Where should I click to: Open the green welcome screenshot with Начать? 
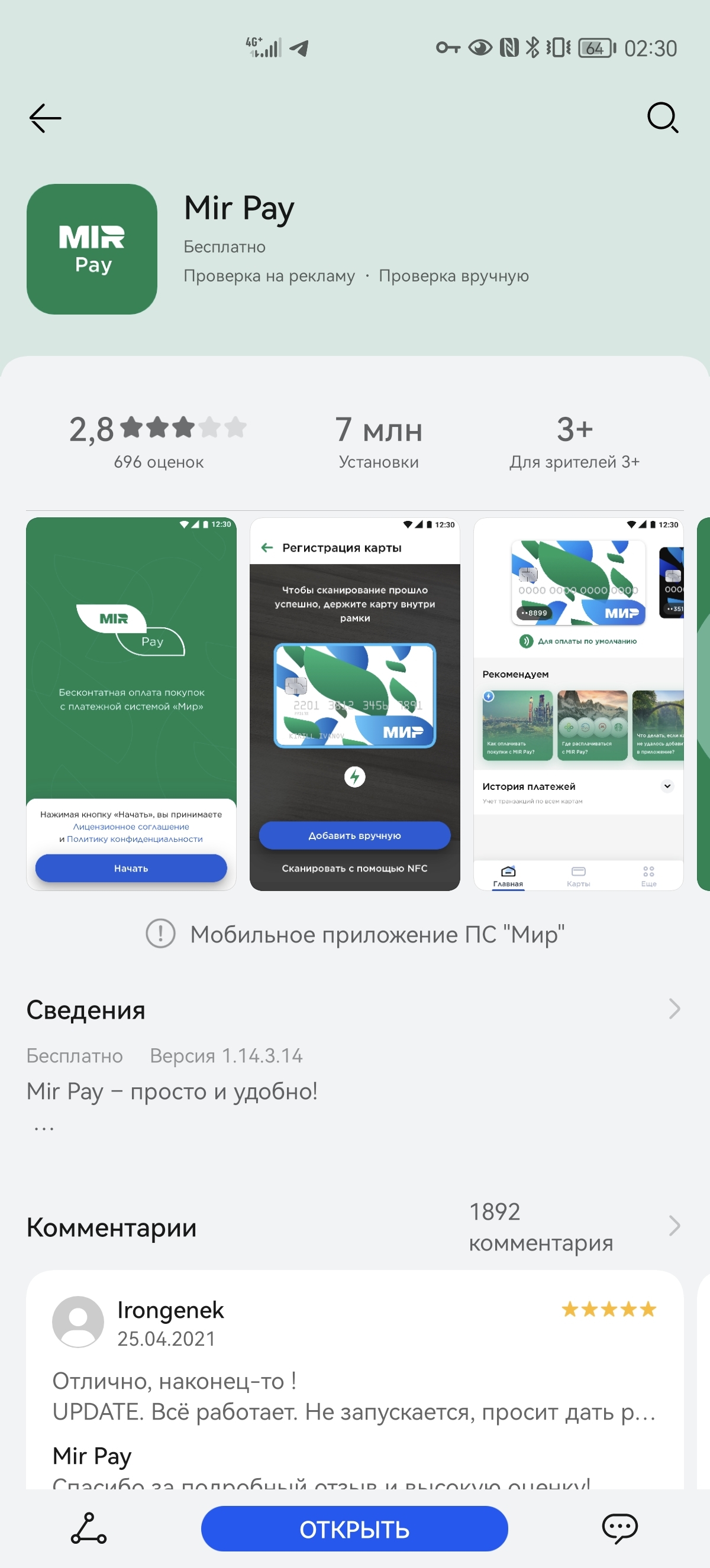click(131, 703)
